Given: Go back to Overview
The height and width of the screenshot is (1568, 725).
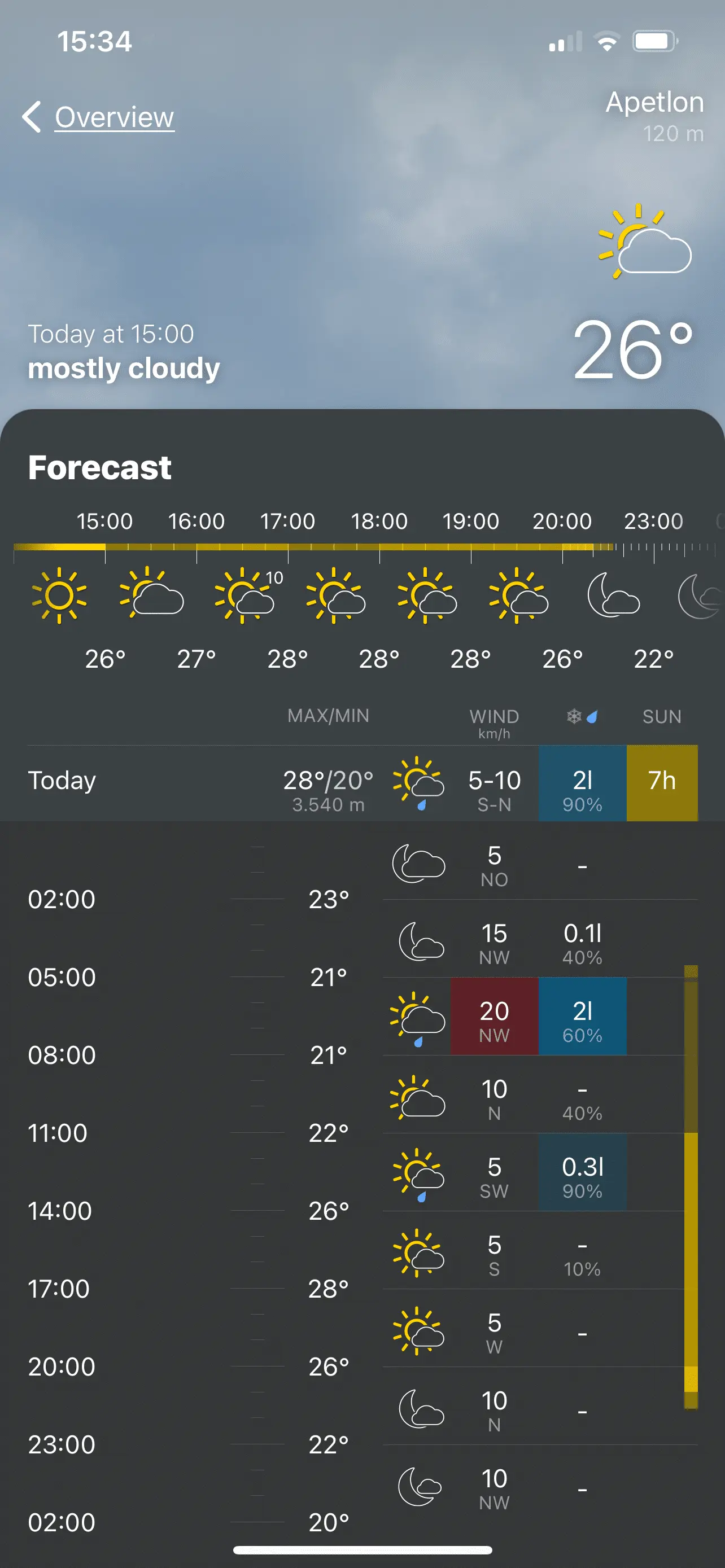Looking at the screenshot, I should (99, 117).
